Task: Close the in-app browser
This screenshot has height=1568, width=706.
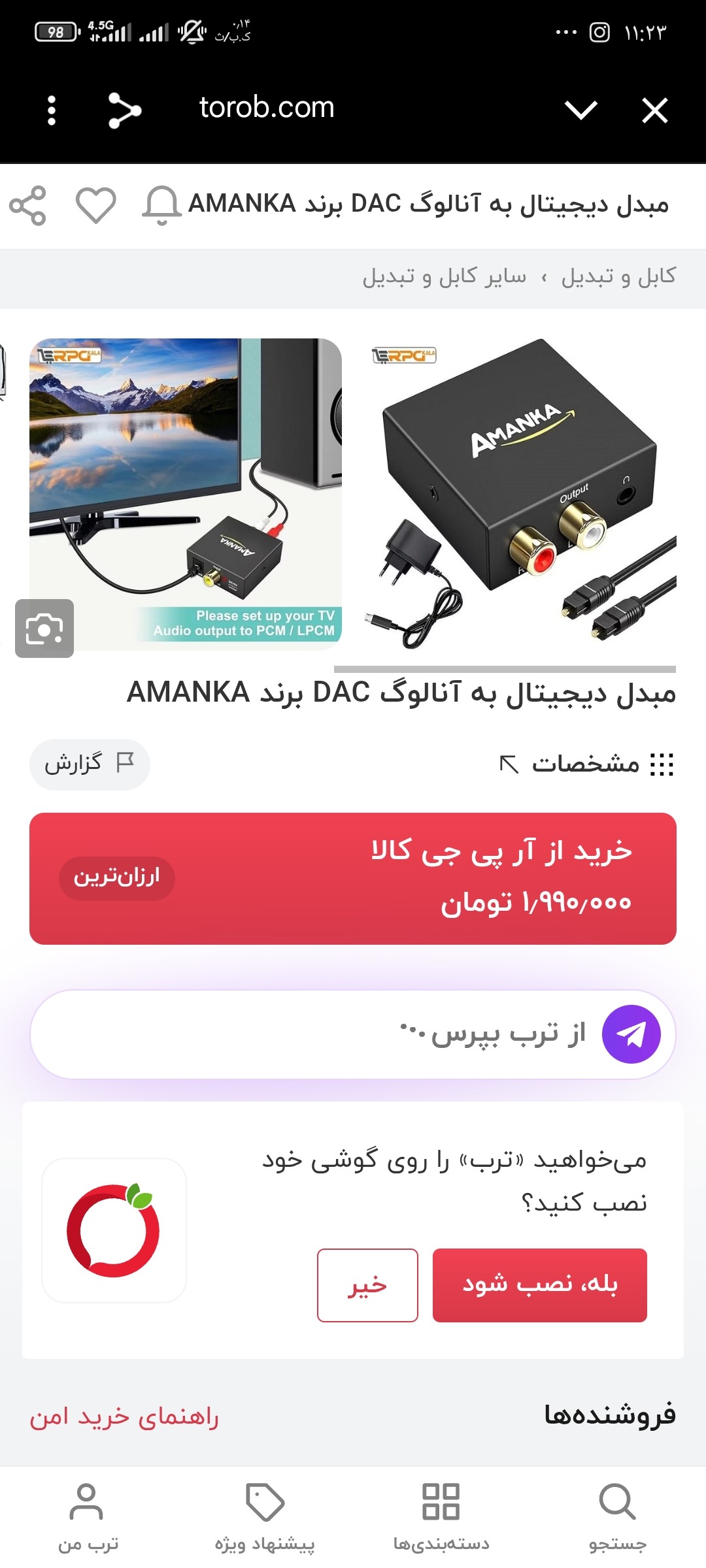Action: click(654, 110)
